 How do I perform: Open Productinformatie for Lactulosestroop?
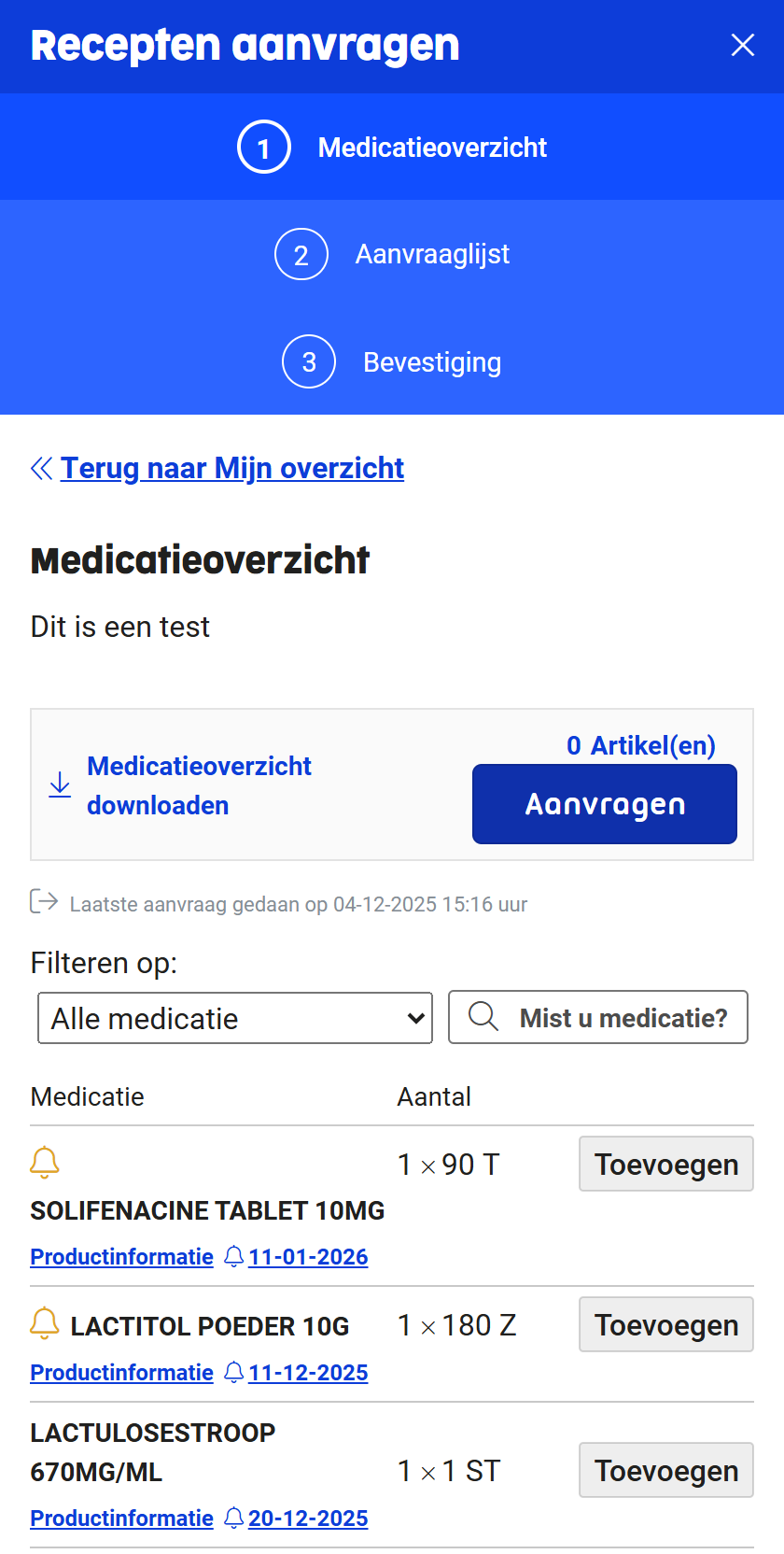(x=122, y=1519)
